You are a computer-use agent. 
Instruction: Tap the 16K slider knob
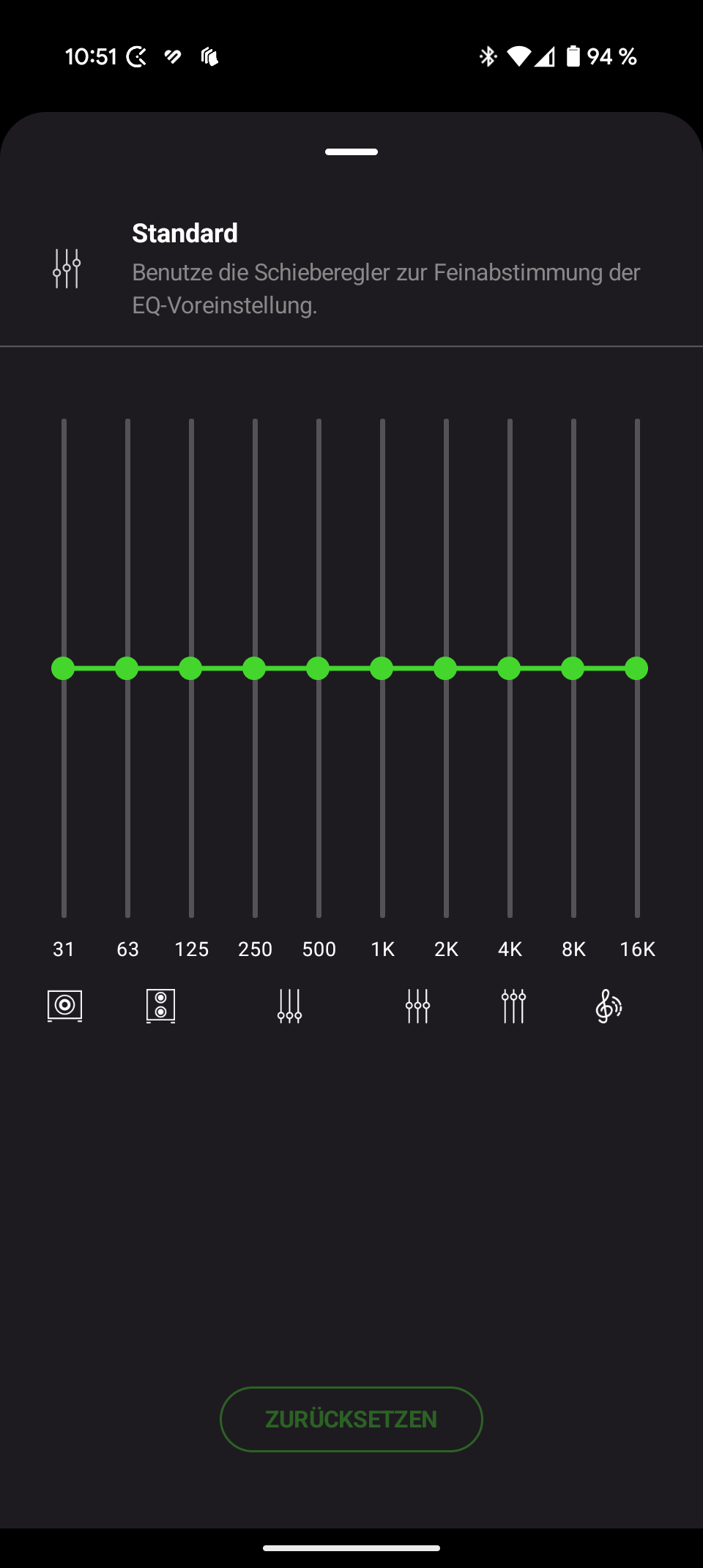636,668
